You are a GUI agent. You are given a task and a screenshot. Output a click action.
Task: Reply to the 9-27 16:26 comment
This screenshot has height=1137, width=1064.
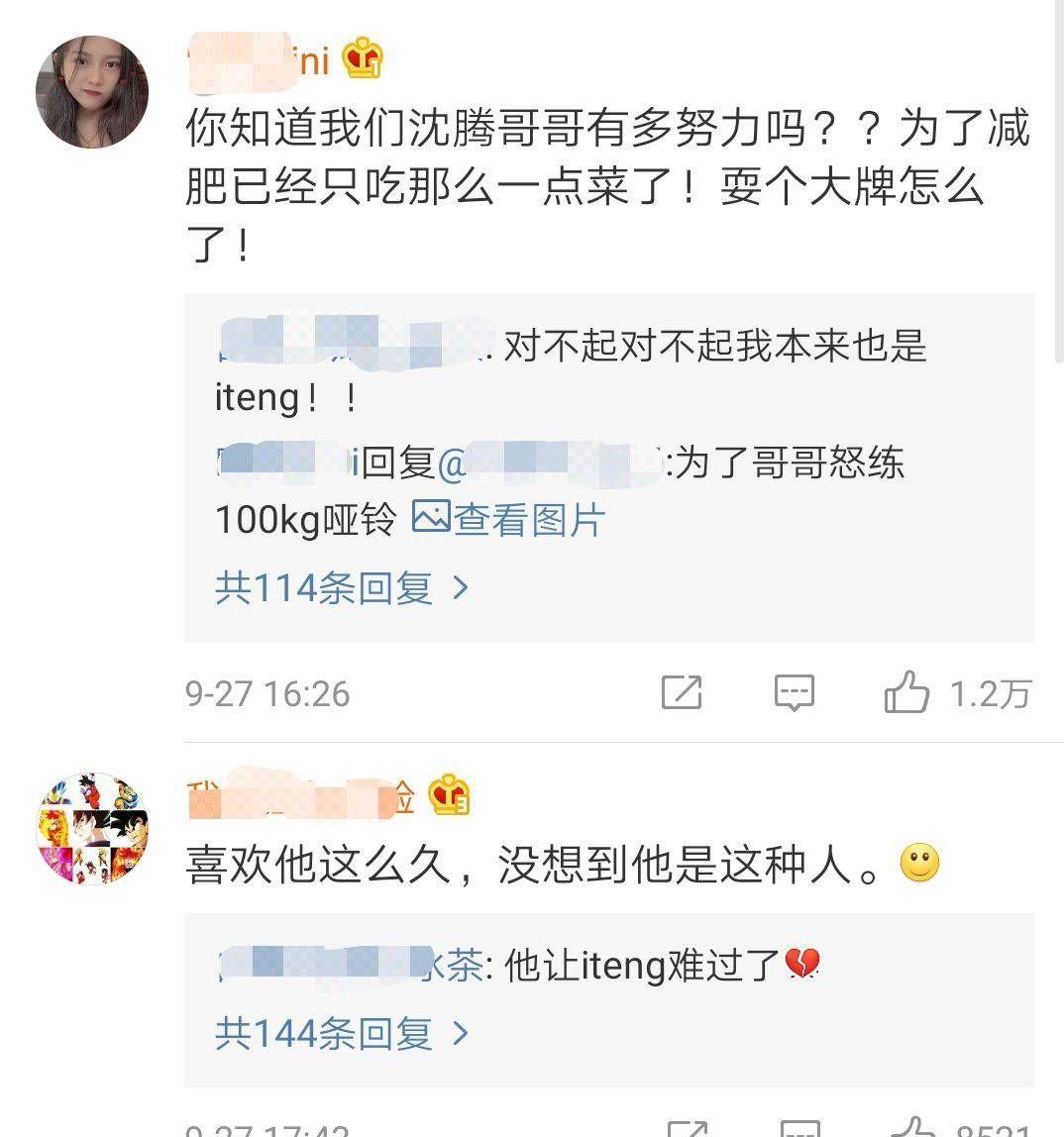(794, 692)
